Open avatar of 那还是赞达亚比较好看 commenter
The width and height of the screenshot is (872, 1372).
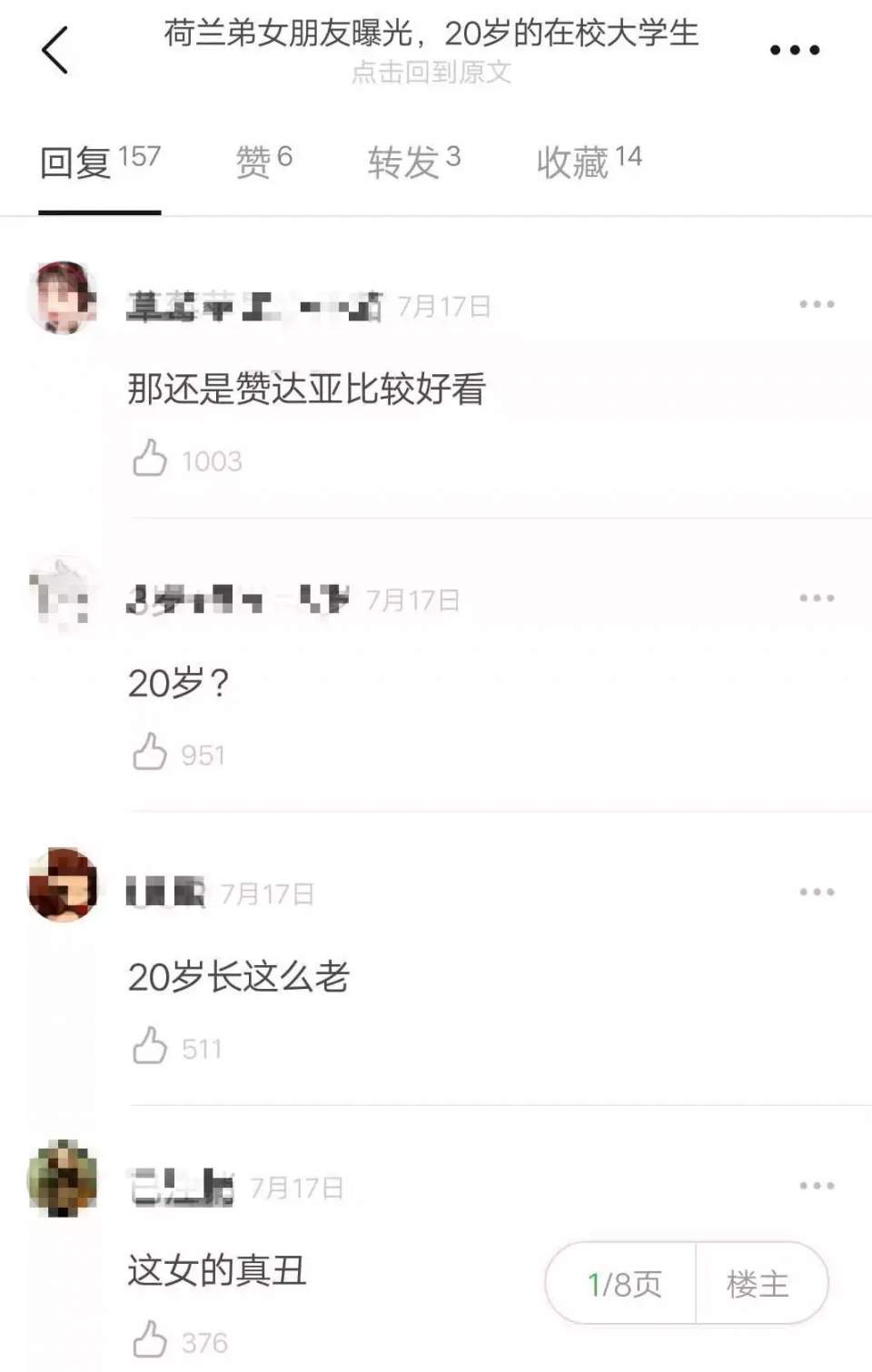pos(62,298)
